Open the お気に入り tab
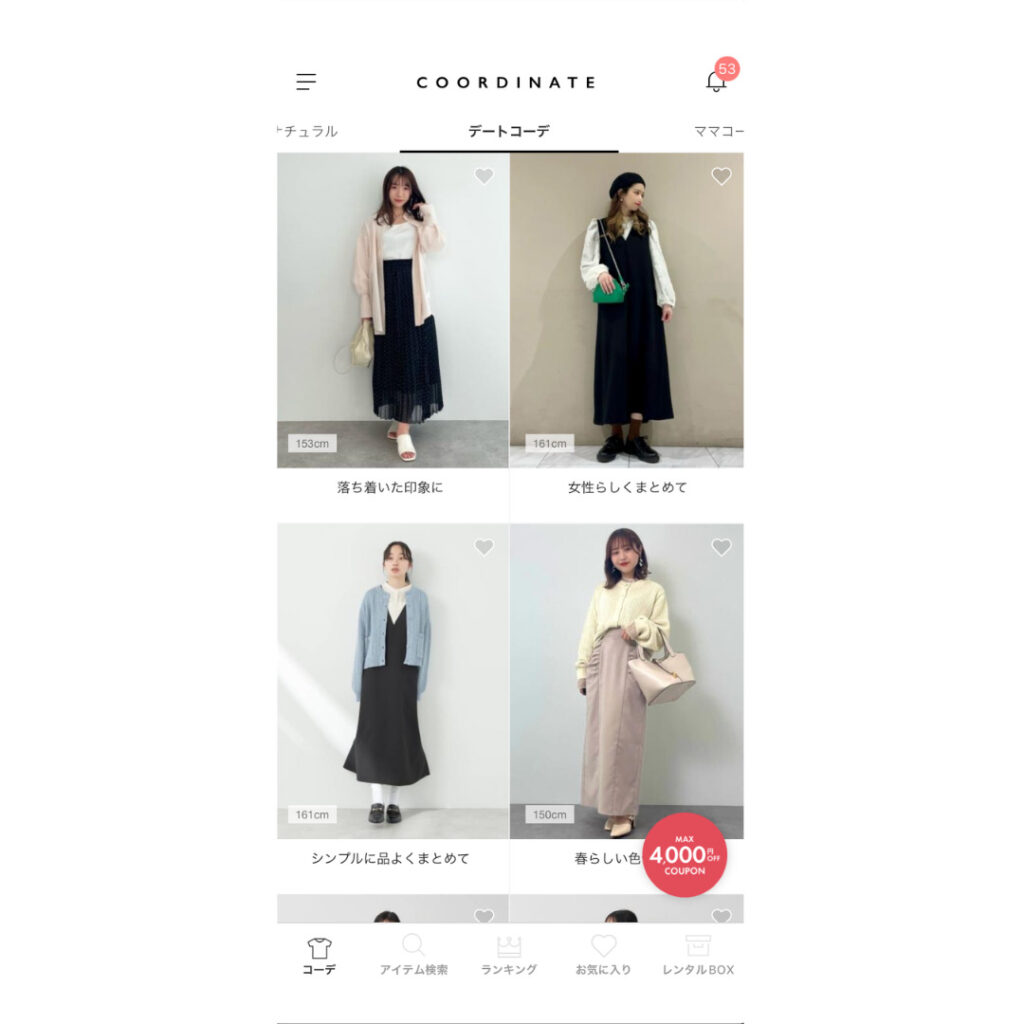This screenshot has width=1024, height=1024. point(603,956)
